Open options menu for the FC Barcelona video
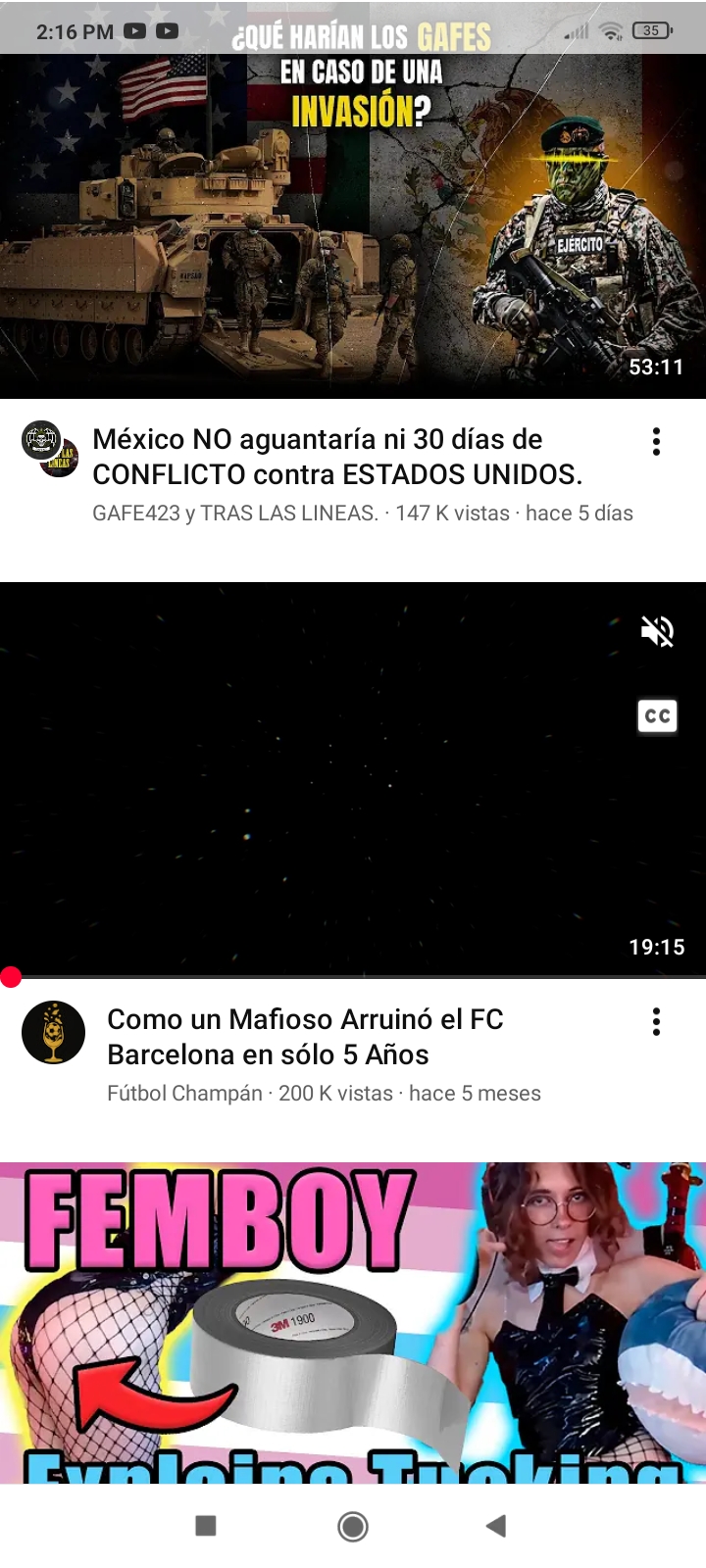 (x=656, y=1021)
